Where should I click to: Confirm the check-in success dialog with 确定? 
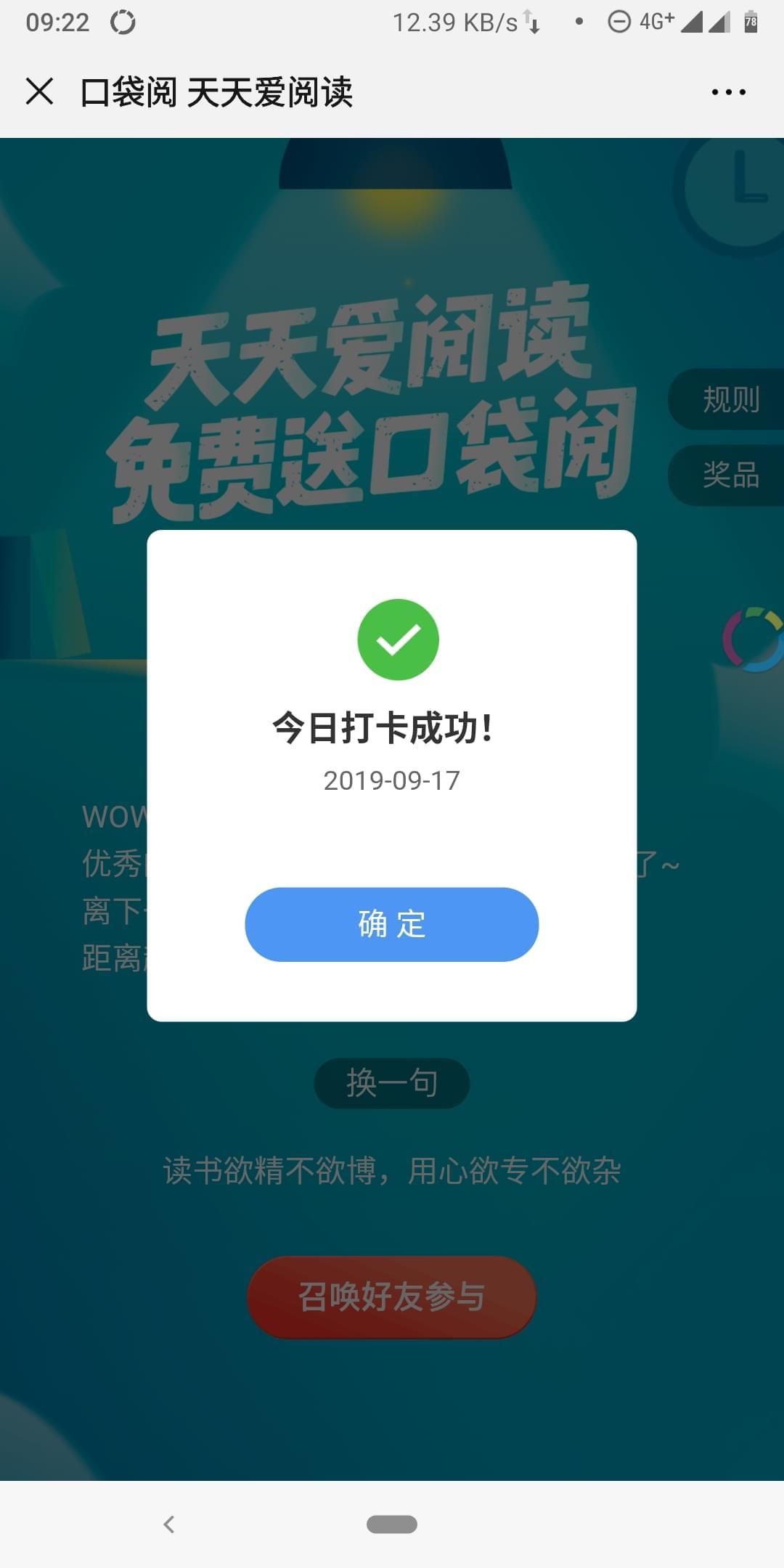coord(391,924)
